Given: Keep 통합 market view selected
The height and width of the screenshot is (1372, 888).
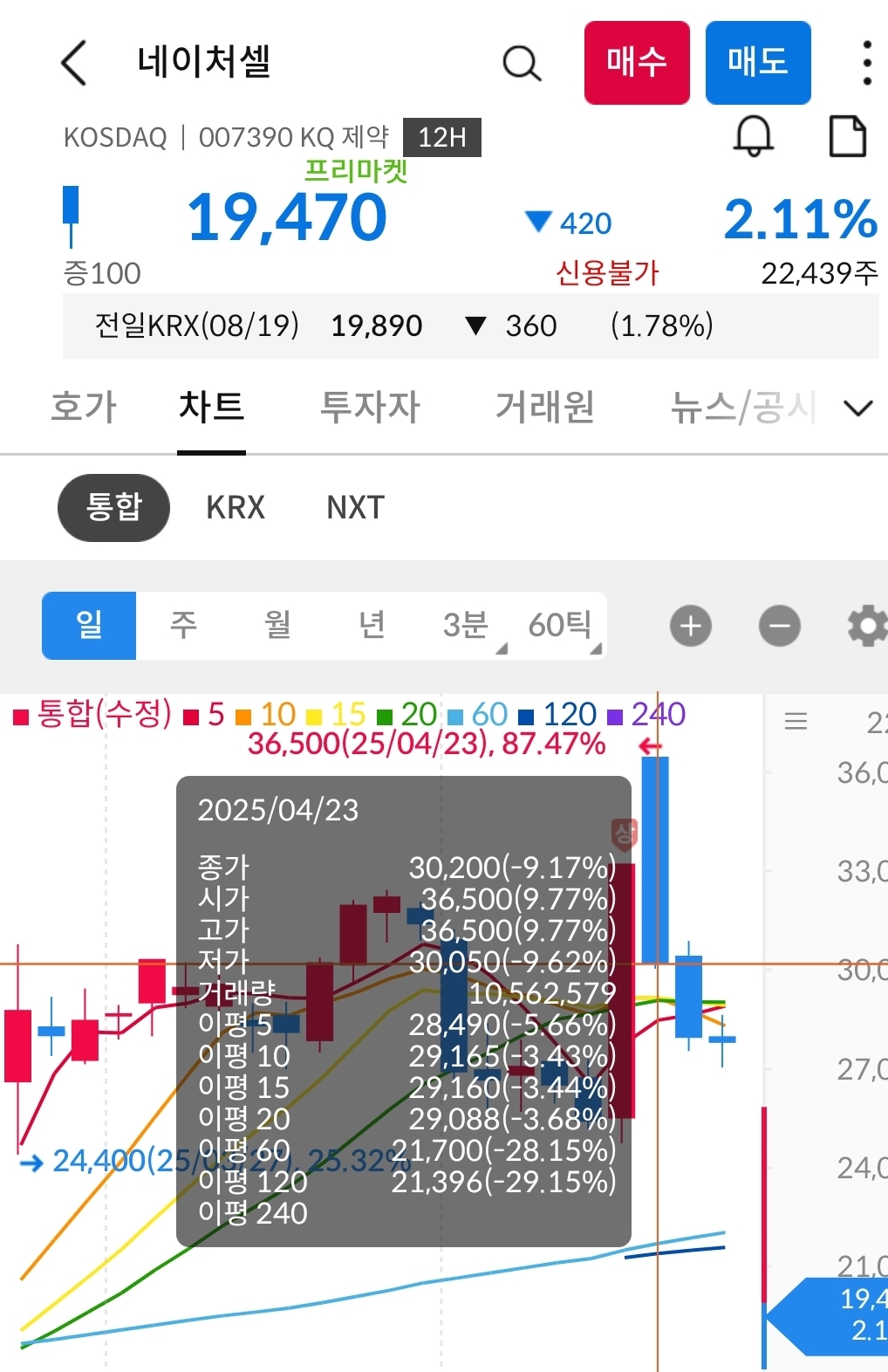Looking at the screenshot, I should click(113, 507).
